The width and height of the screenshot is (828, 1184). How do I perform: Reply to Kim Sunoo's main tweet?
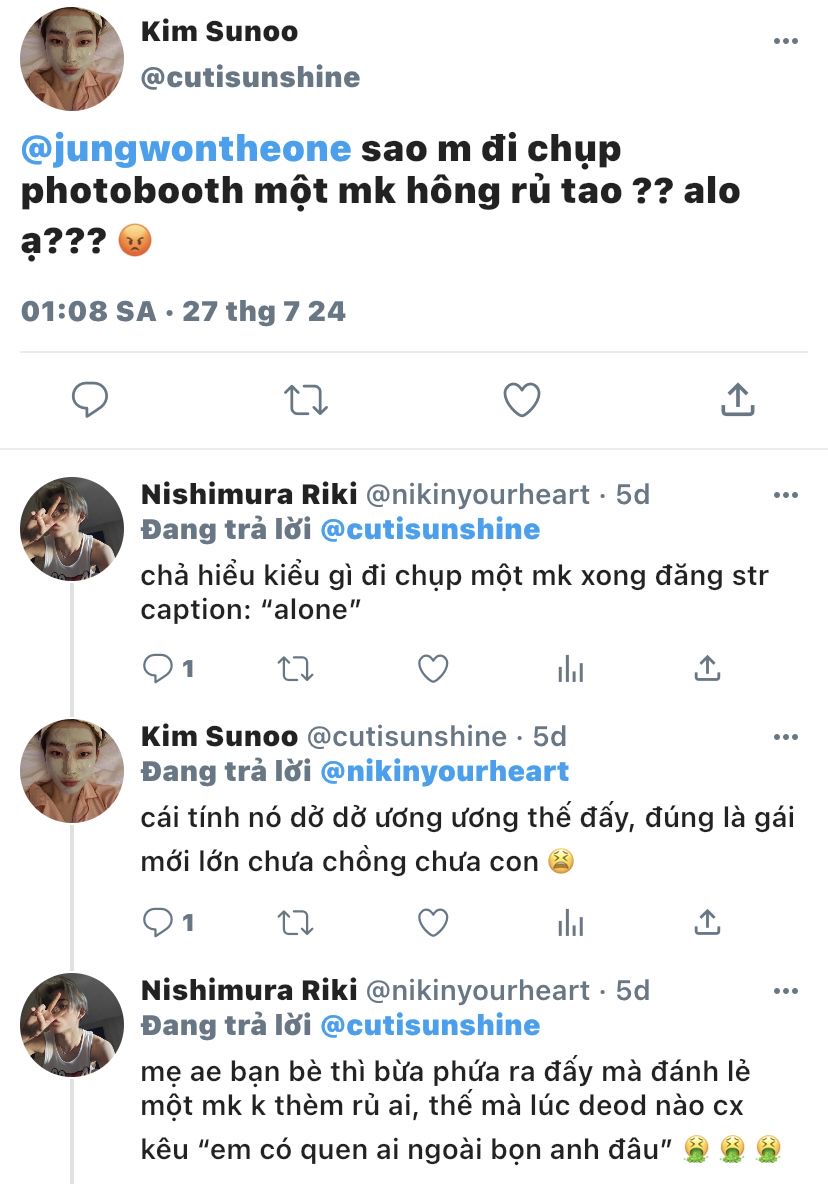tap(90, 399)
